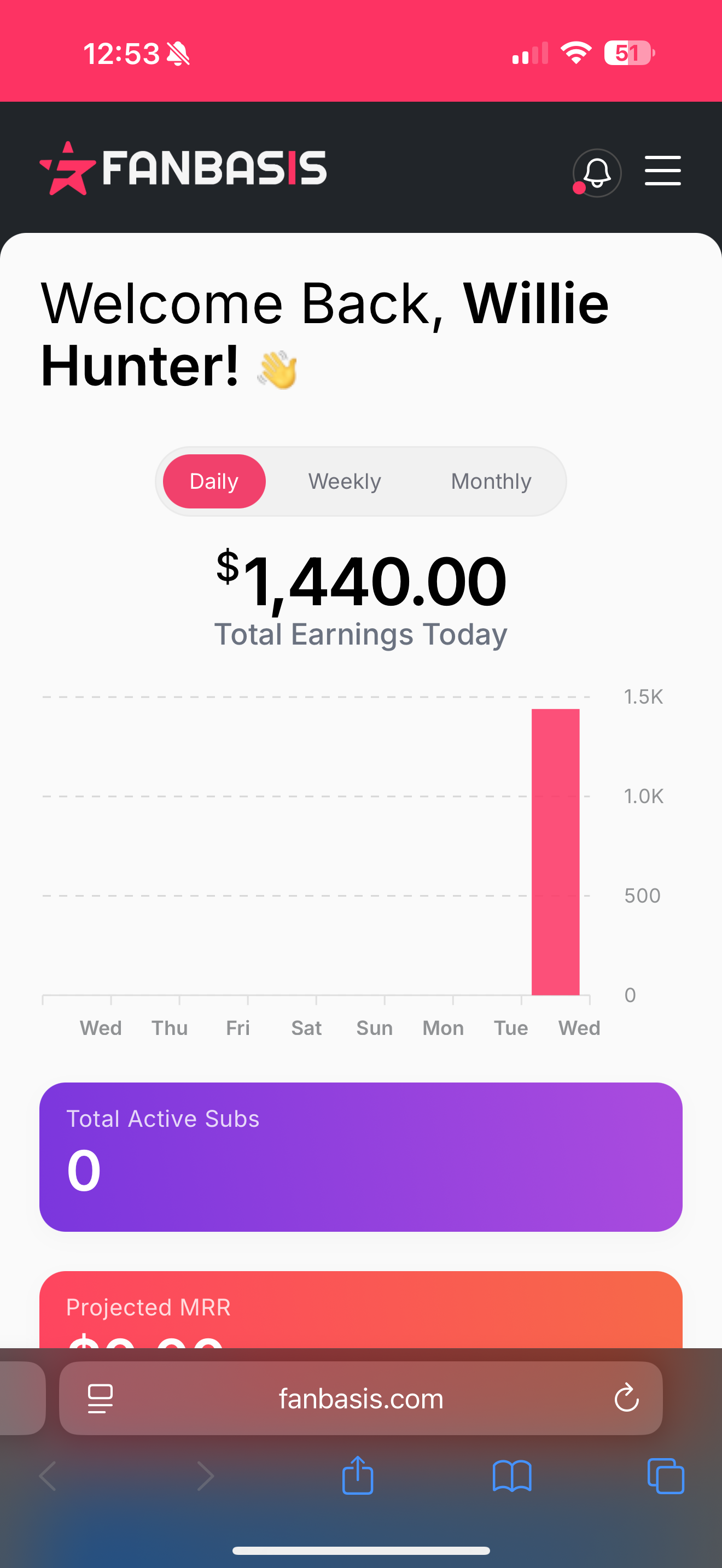The height and width of the screenshot is (1568, 722).
Task: Show all open Safari tabs
Action: click(665, 1476)
